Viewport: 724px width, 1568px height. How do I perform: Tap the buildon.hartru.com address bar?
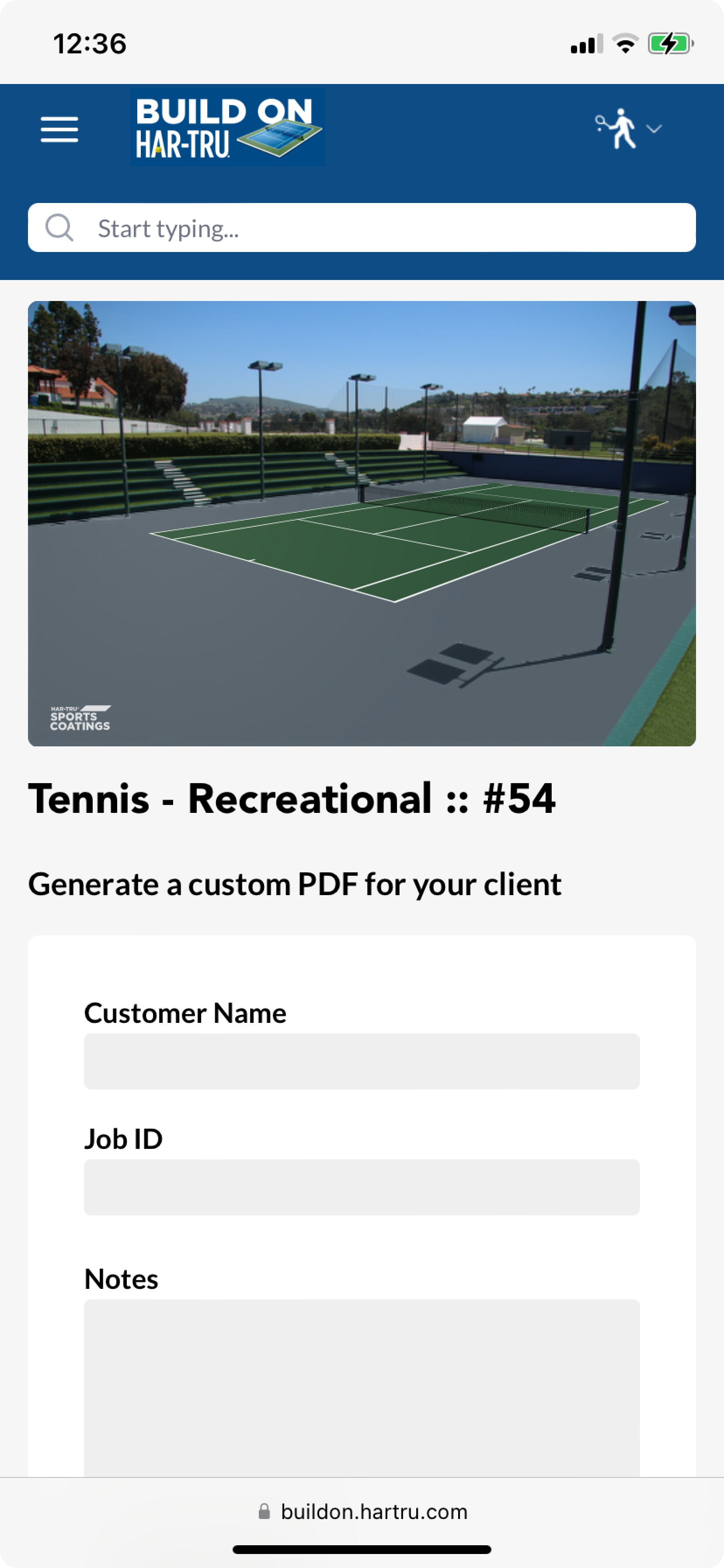coord(362,1512)
